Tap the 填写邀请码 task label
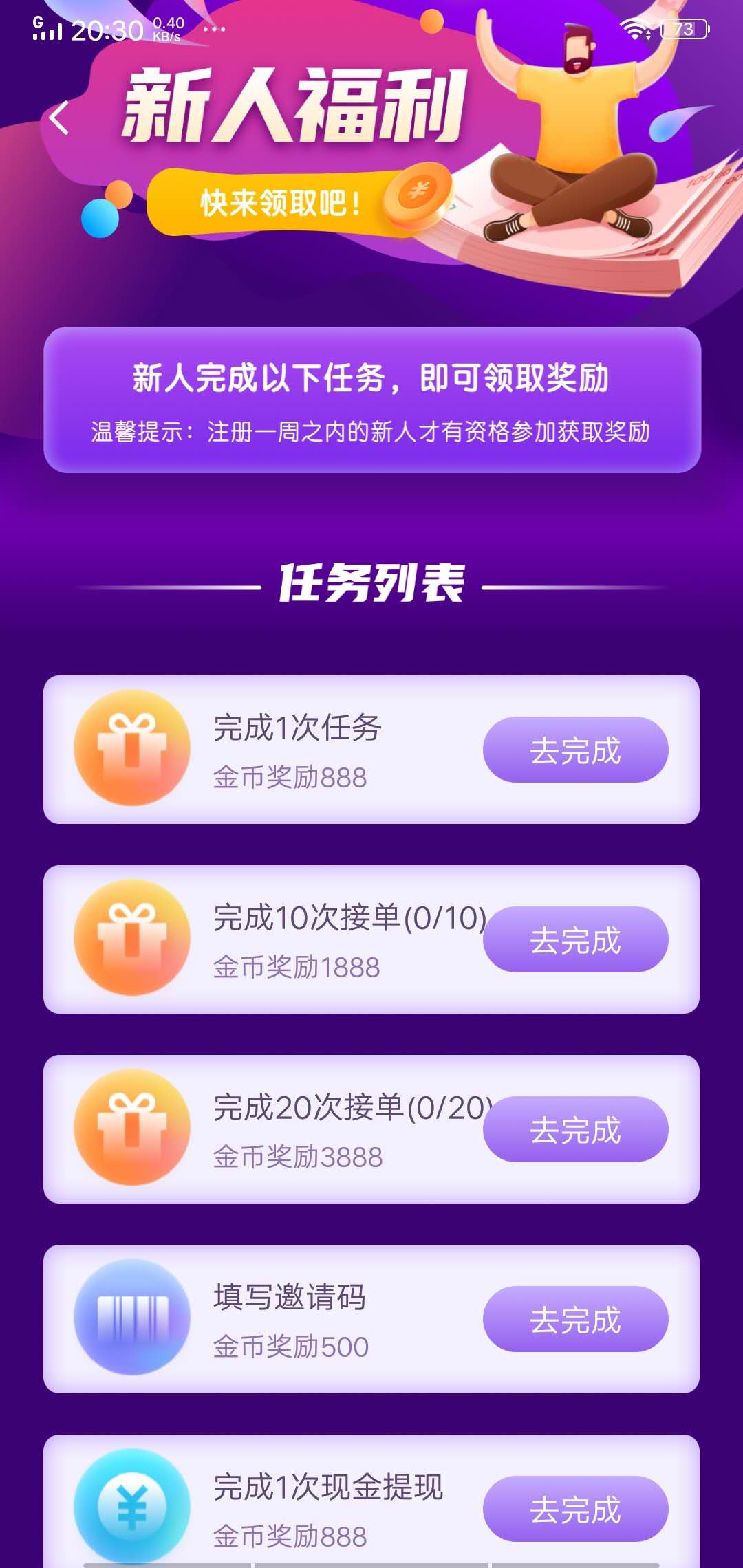The image size is (743, 1568). [289, 1296]
